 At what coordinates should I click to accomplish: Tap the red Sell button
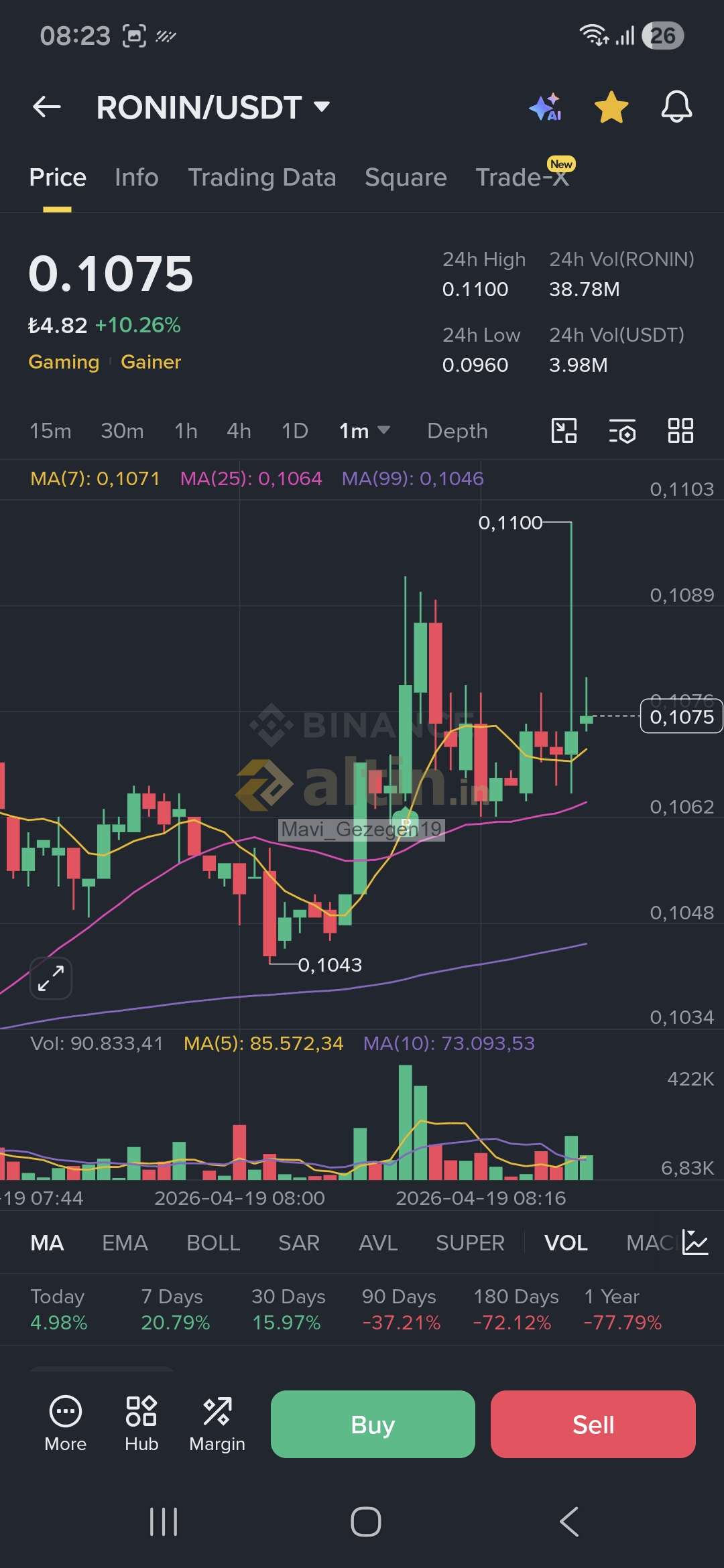593,1424
